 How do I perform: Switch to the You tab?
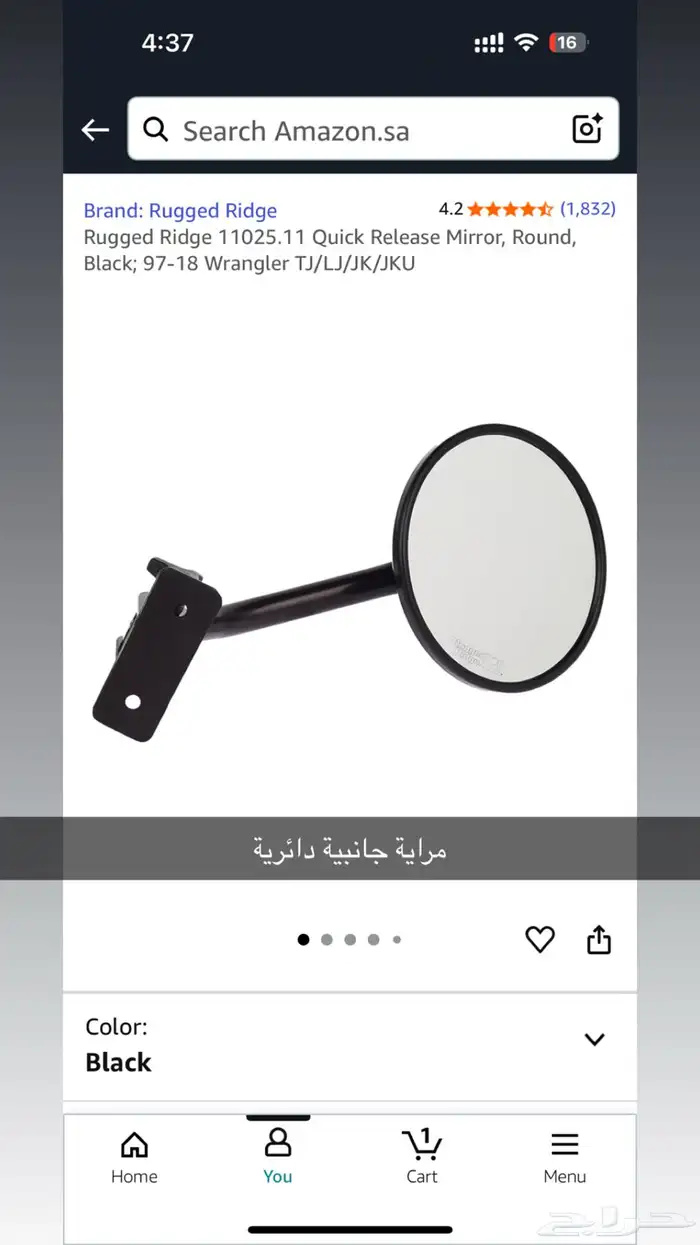pyautogui.click(x=278, y=1158)
